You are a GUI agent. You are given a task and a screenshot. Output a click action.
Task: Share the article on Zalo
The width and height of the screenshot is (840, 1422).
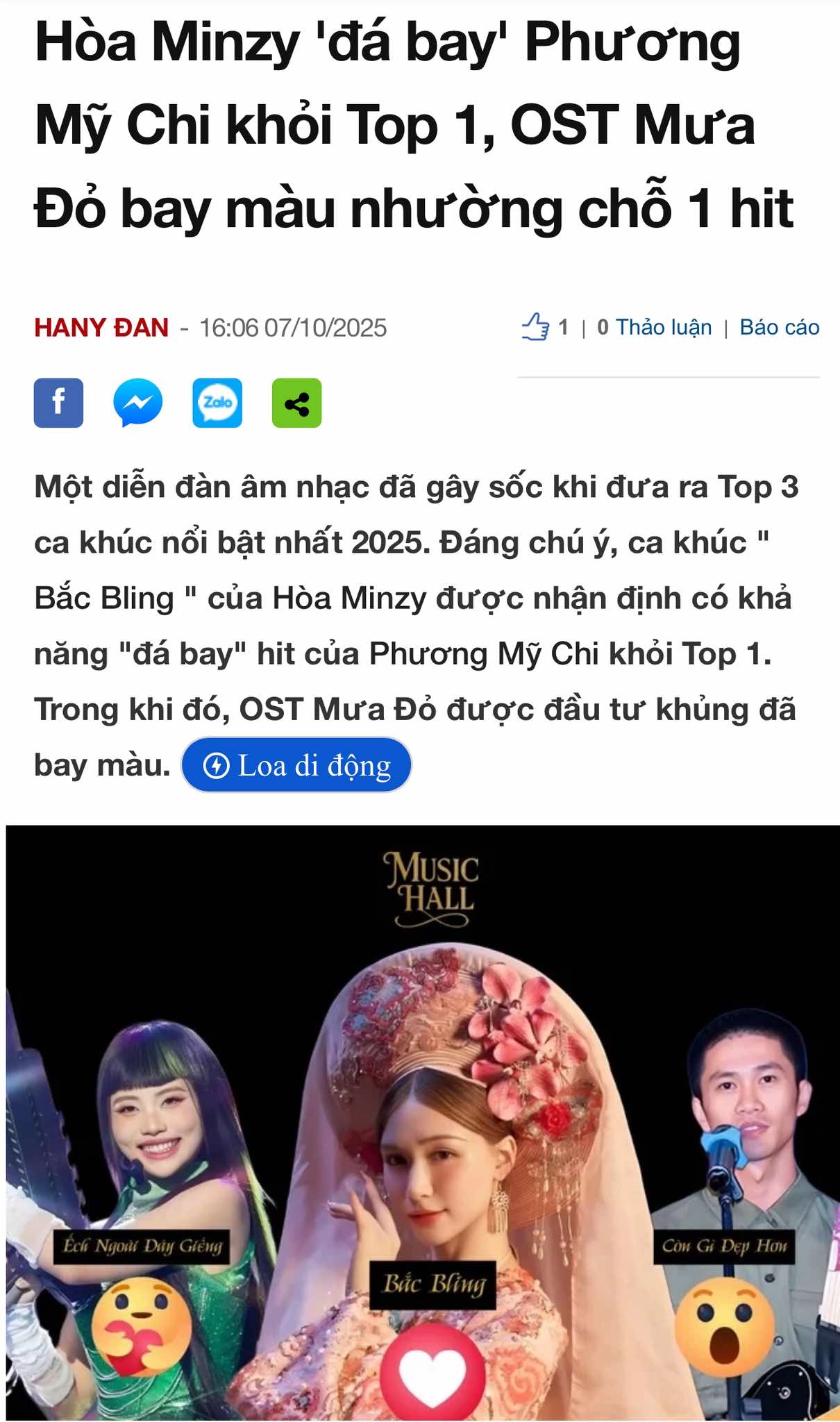pos(217,403)
